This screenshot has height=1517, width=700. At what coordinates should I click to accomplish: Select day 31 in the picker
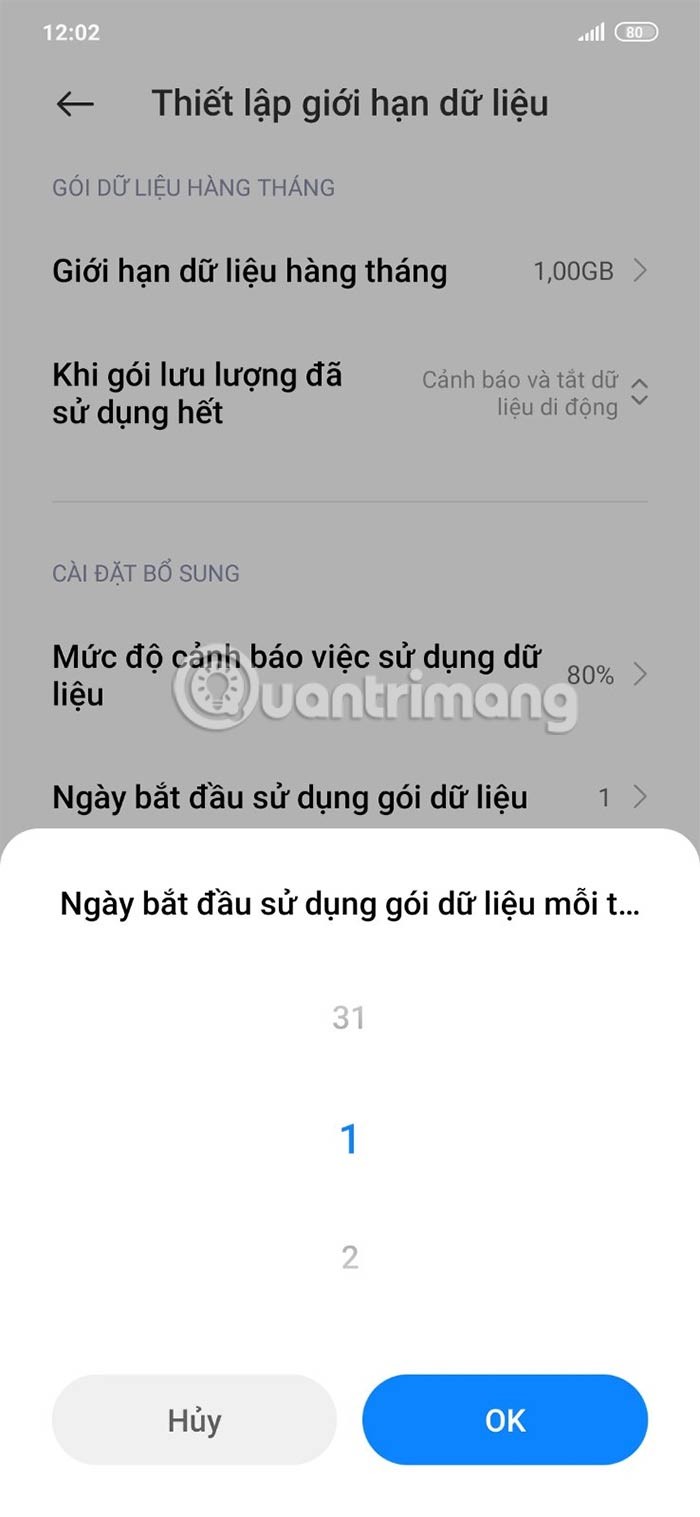tap(349, 1018)
